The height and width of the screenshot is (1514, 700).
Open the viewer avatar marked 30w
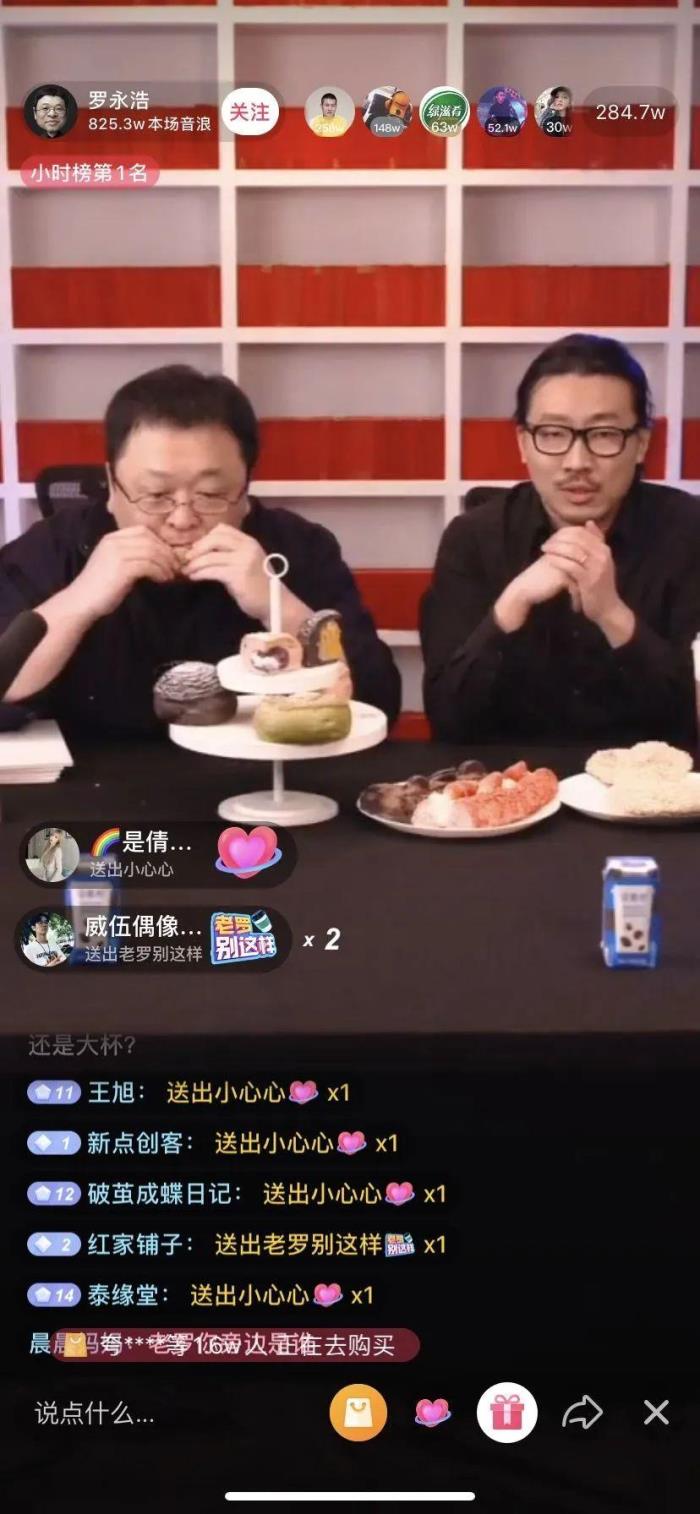(x=555, y=111)
